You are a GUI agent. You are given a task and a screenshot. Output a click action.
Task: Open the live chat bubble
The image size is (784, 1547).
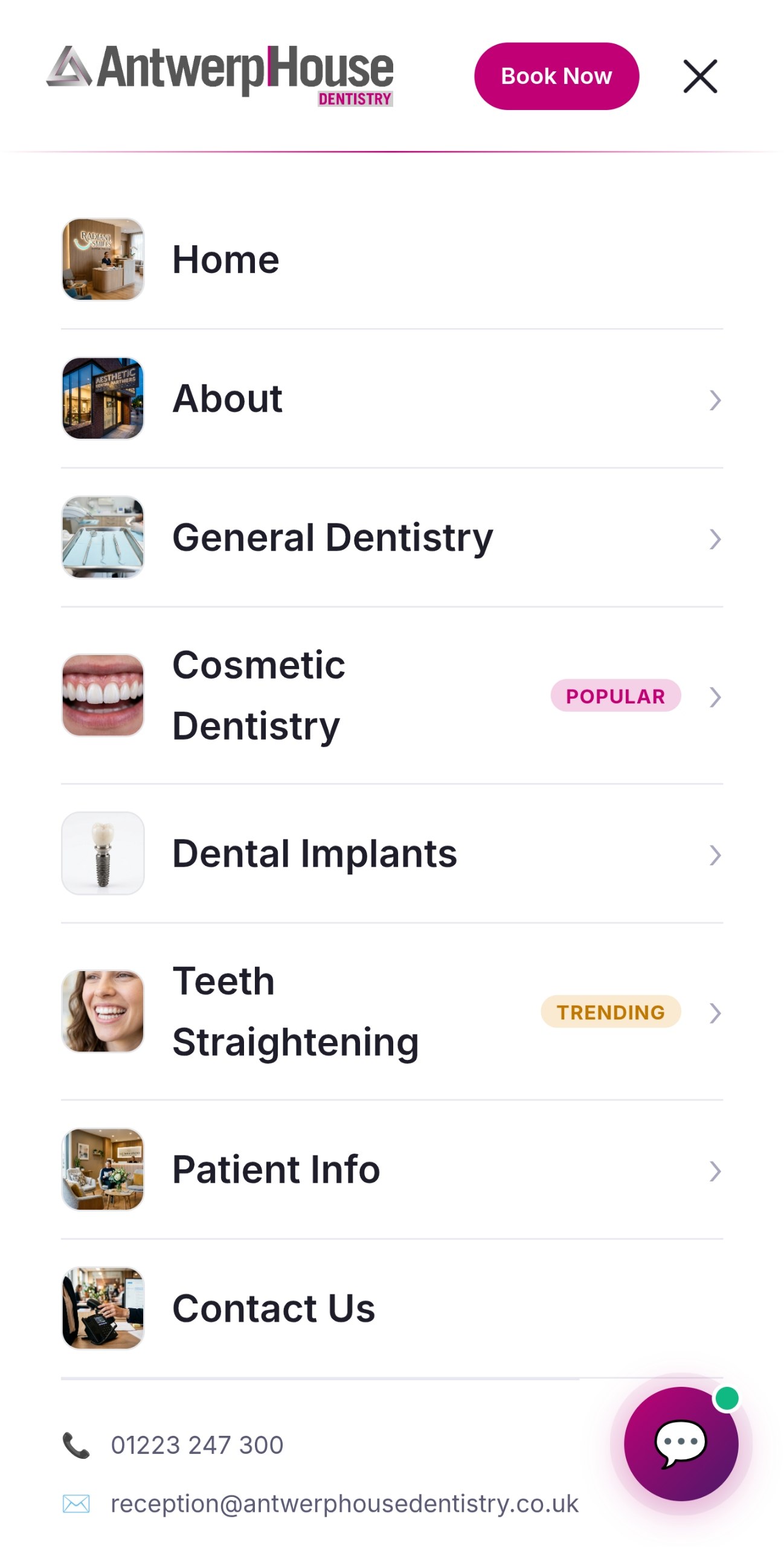point(680,1443)
